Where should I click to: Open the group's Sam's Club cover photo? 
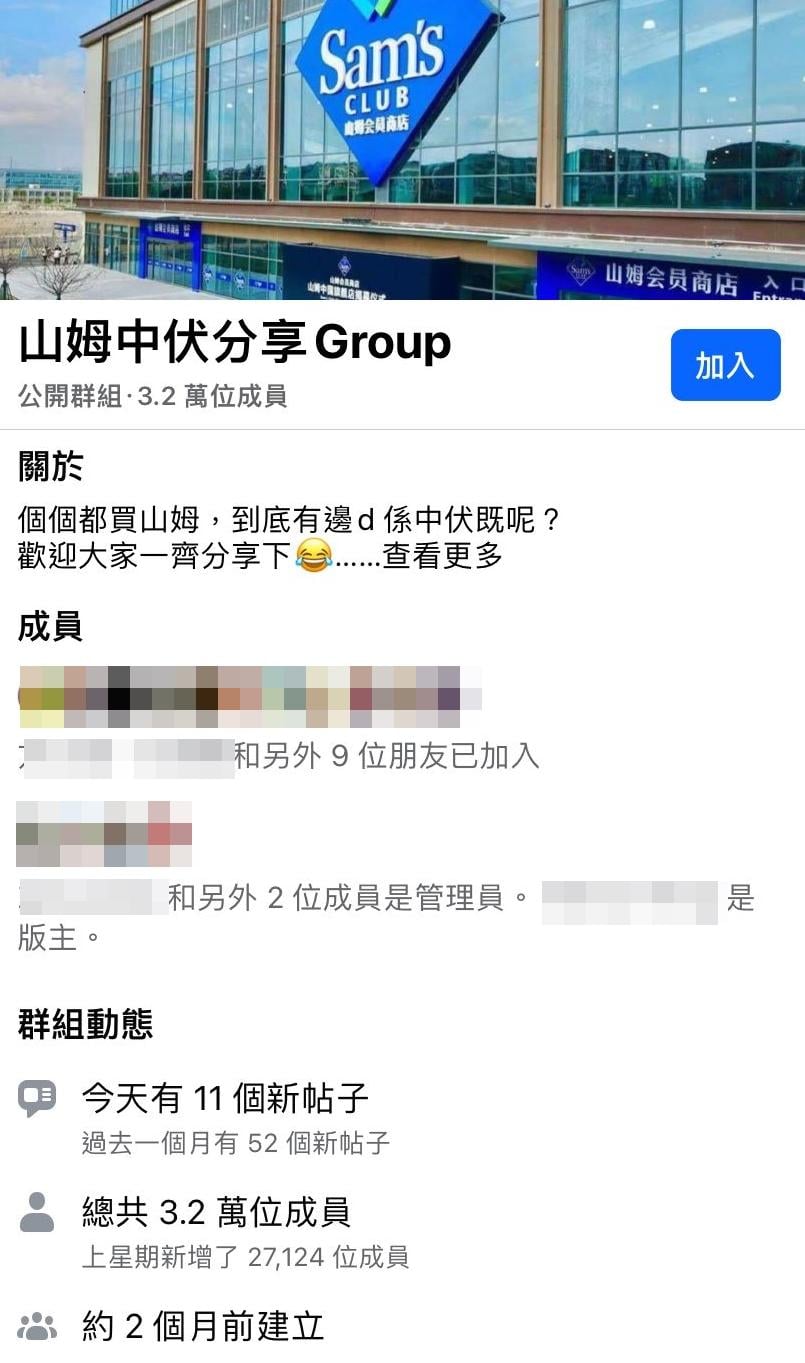point(402,150)
